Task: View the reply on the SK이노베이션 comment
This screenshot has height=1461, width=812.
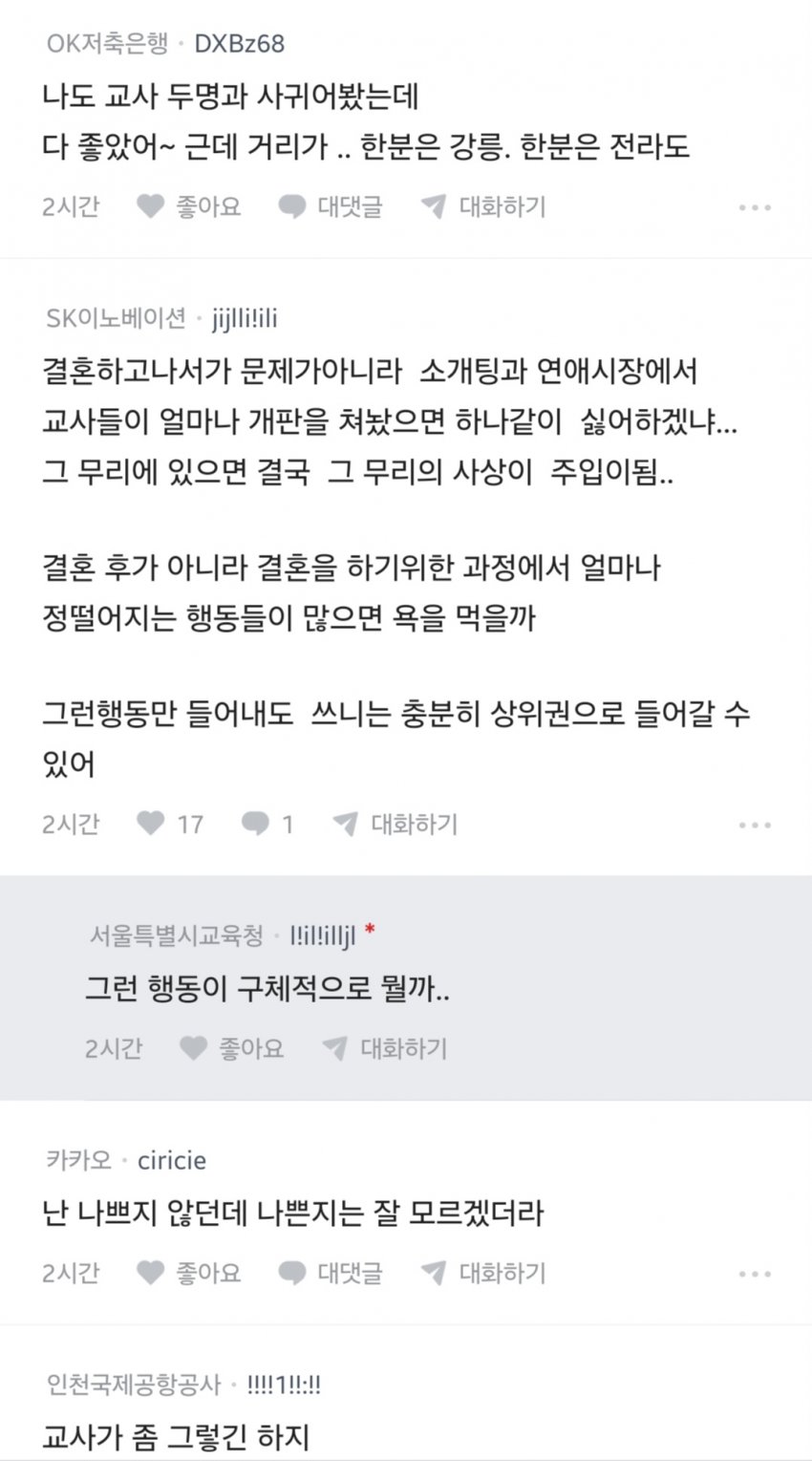Action: pos(267,824)
